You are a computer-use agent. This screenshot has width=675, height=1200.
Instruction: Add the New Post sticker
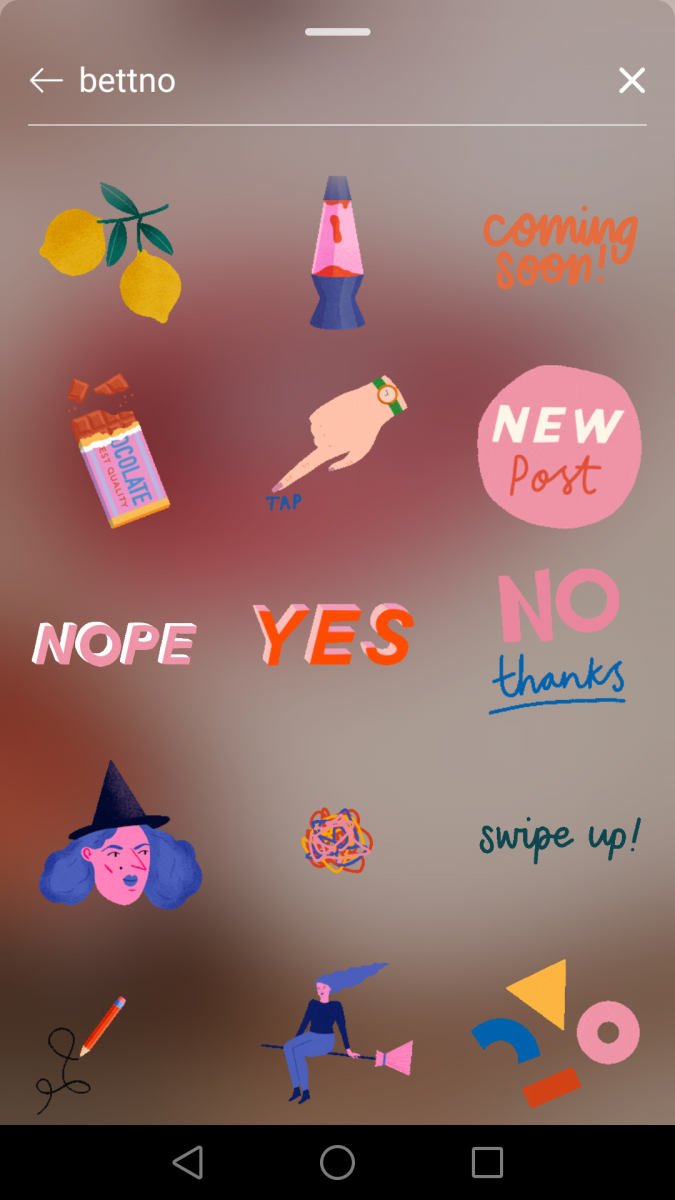(558, 447)
